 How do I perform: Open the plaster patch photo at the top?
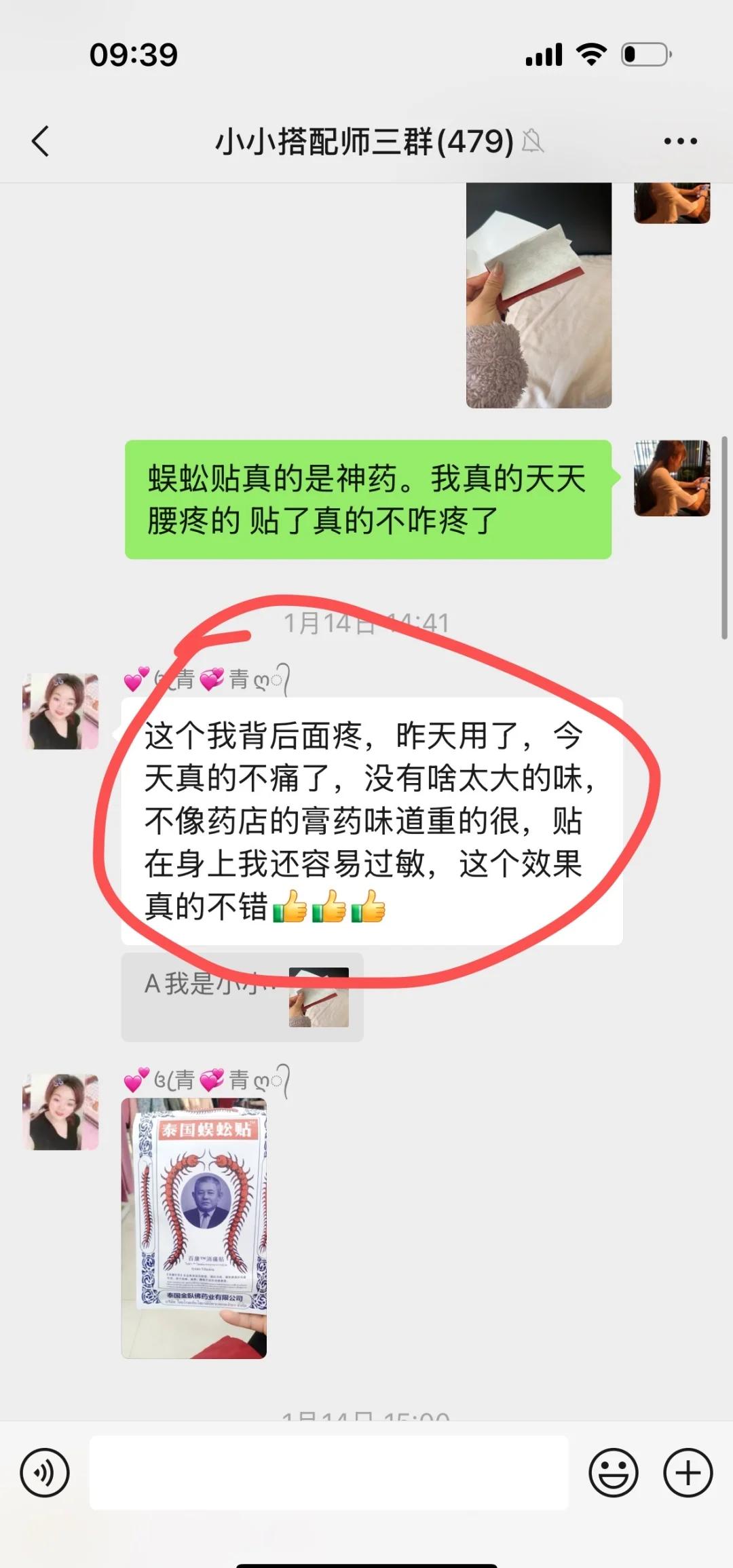(539, 295)
